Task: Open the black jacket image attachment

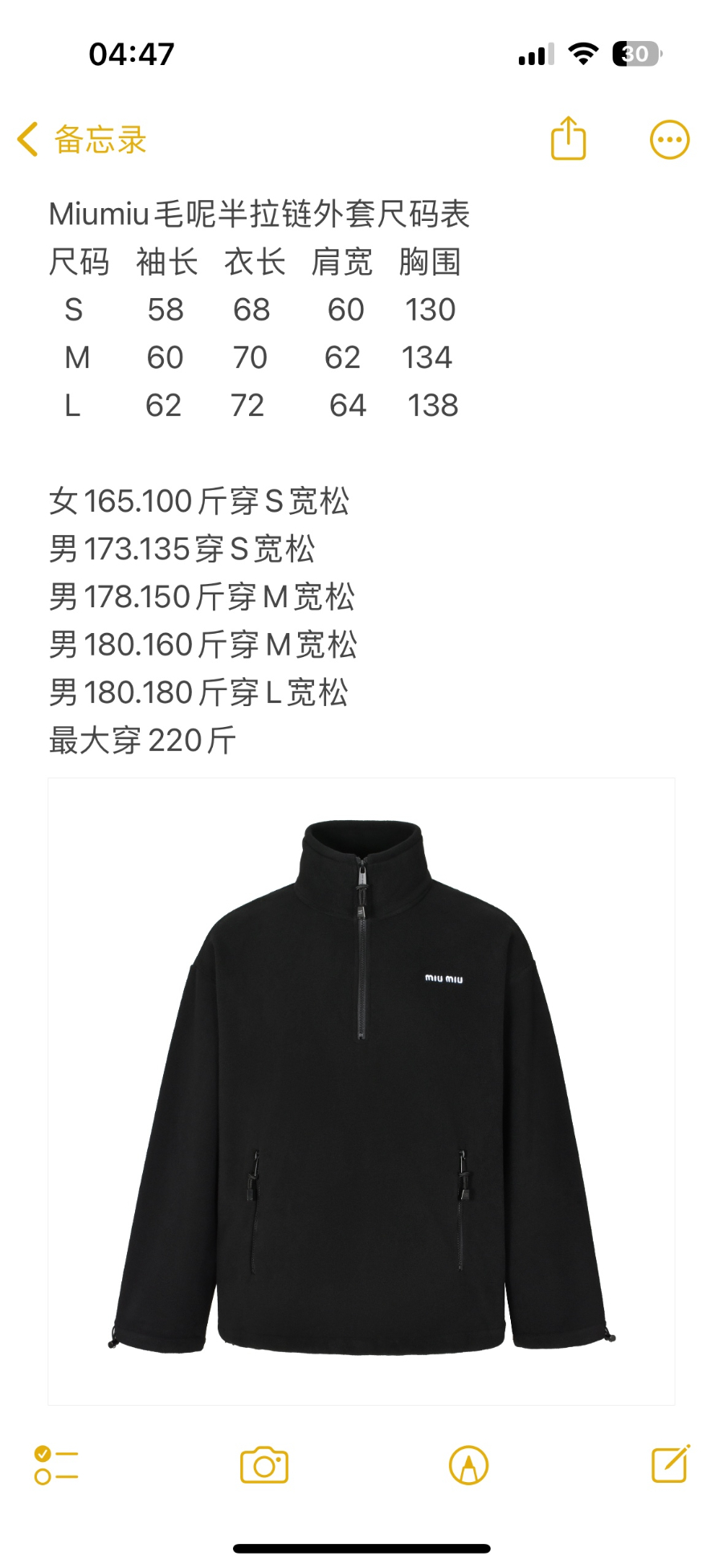Action: (361, 1091)
